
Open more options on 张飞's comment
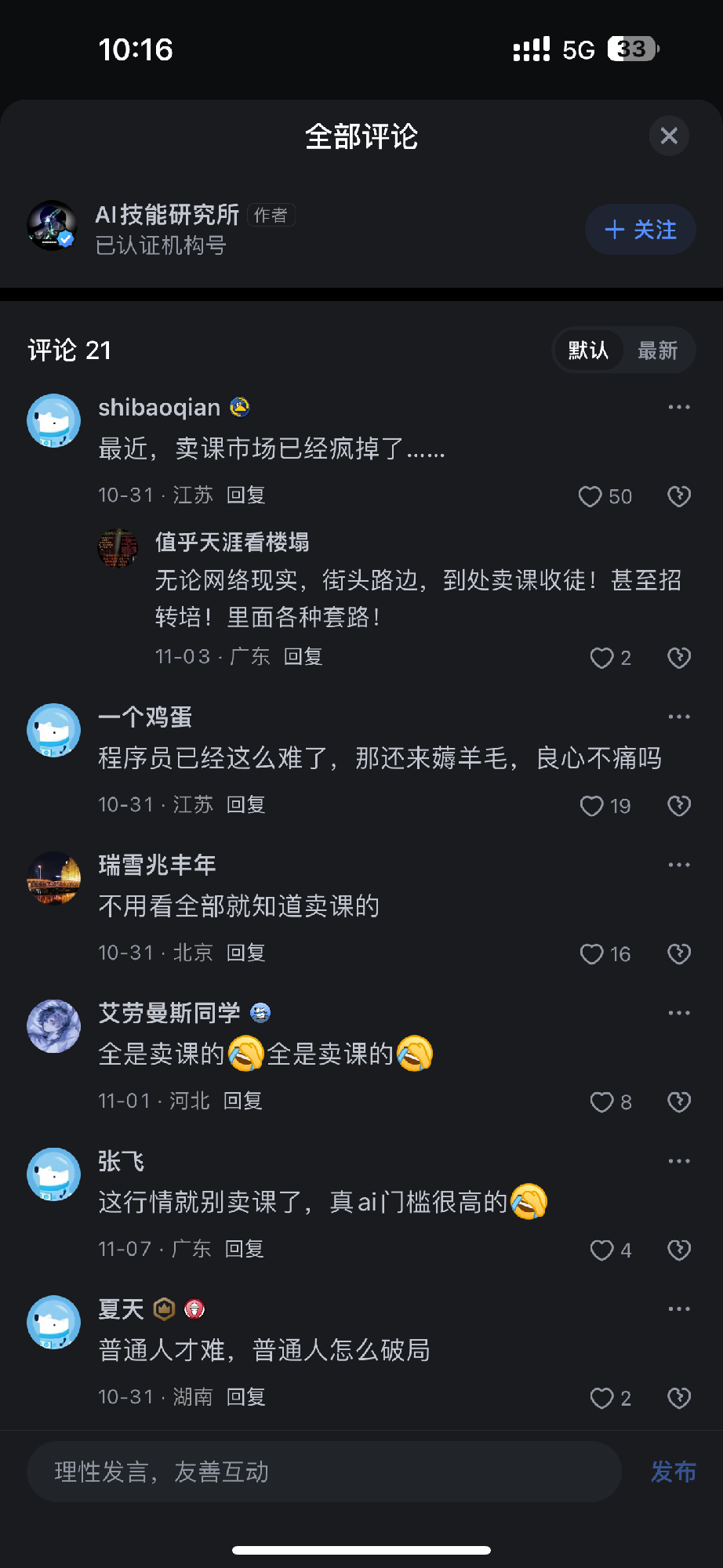pyautogui.click(x=678, y=1161)
